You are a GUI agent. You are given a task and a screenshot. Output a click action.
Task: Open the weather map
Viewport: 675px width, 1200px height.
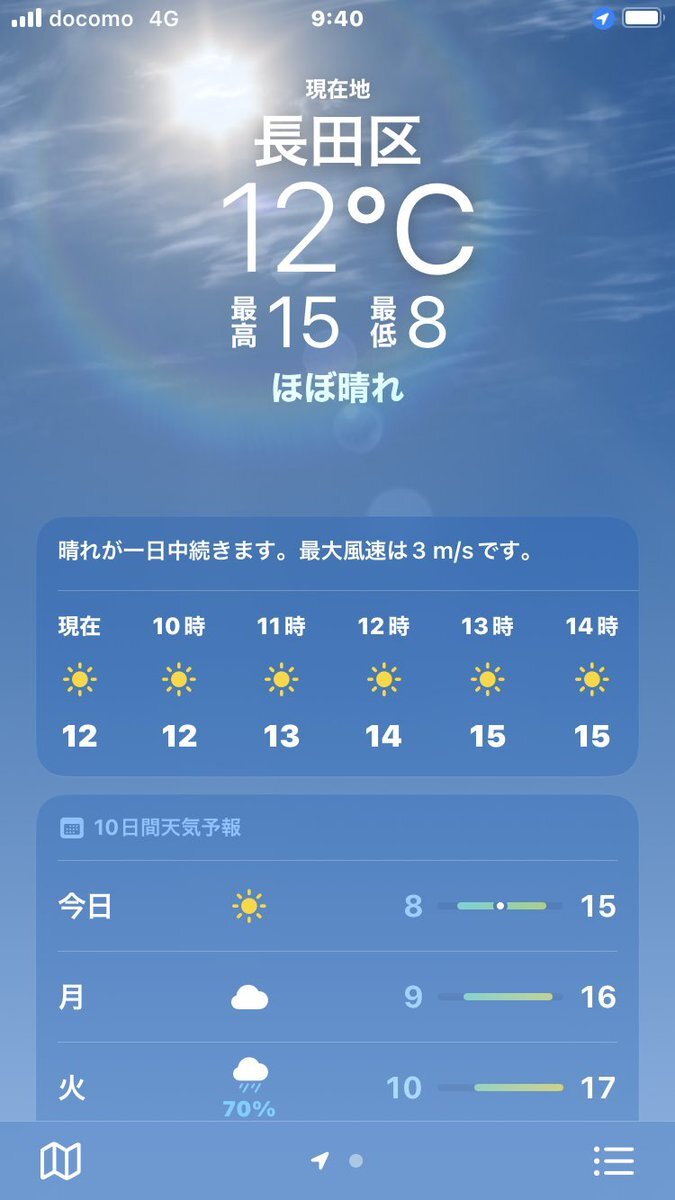60,1161
